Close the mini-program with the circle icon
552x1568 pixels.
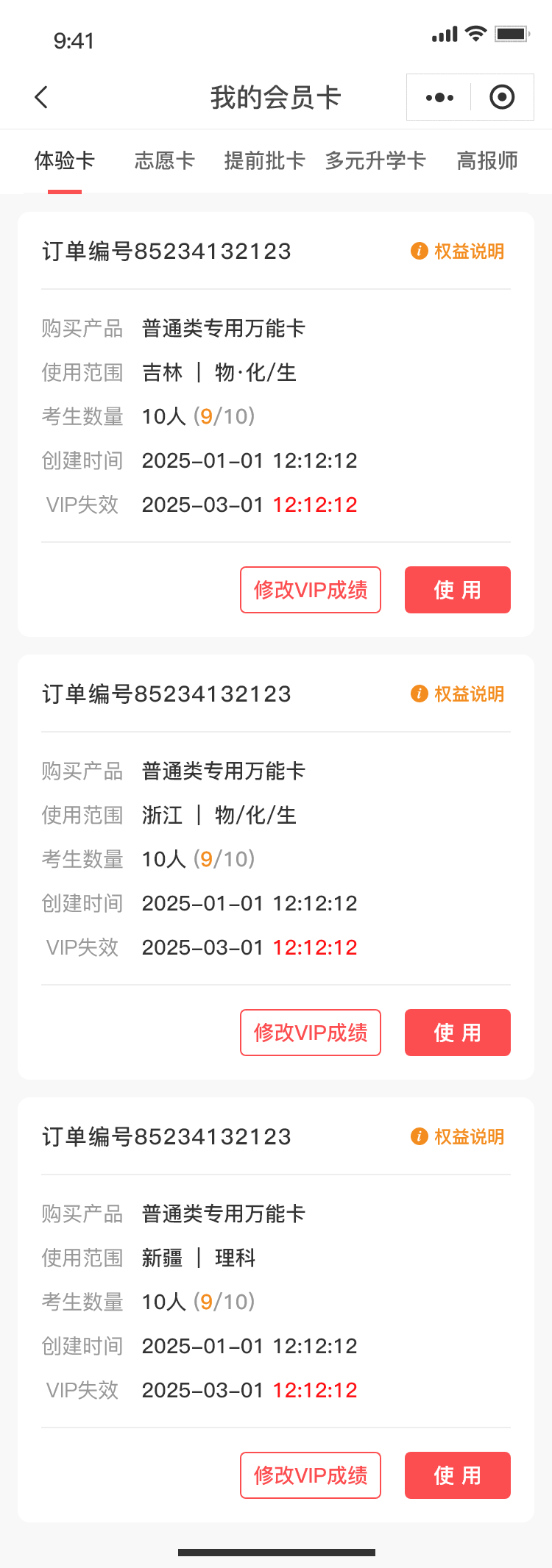click(x=502, y=97)
